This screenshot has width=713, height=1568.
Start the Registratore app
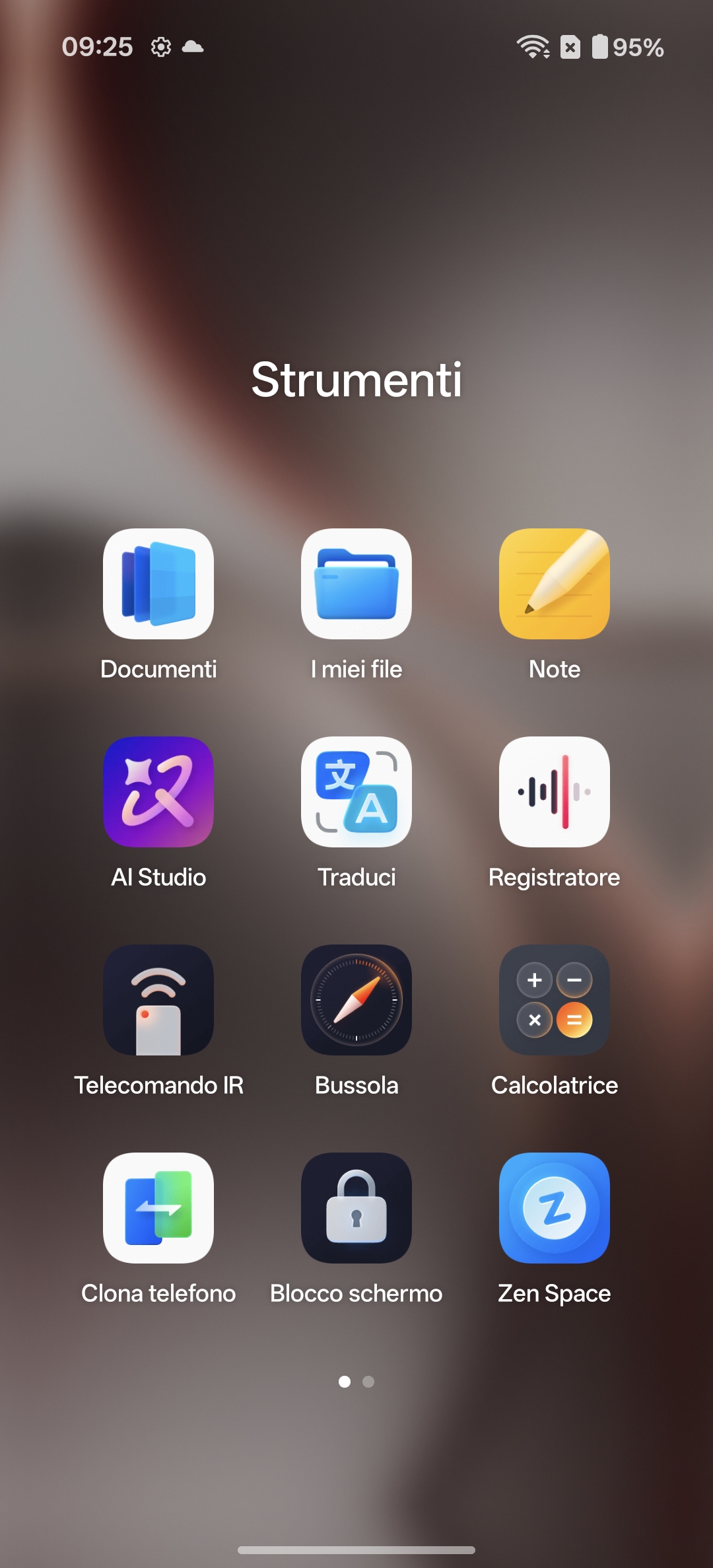pyautogui.click(x=555, y=792)
